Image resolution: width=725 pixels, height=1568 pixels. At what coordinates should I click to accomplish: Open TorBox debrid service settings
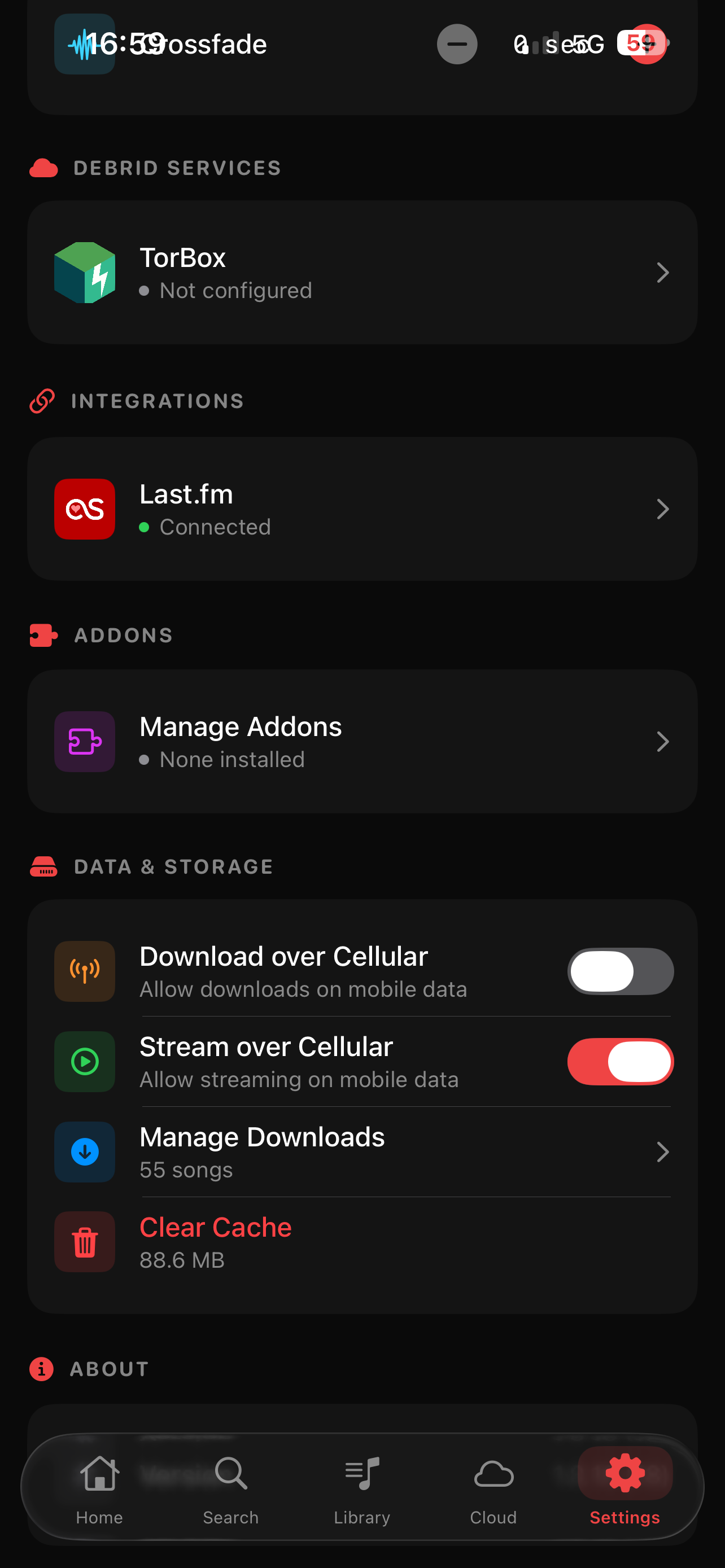(361, 273)
